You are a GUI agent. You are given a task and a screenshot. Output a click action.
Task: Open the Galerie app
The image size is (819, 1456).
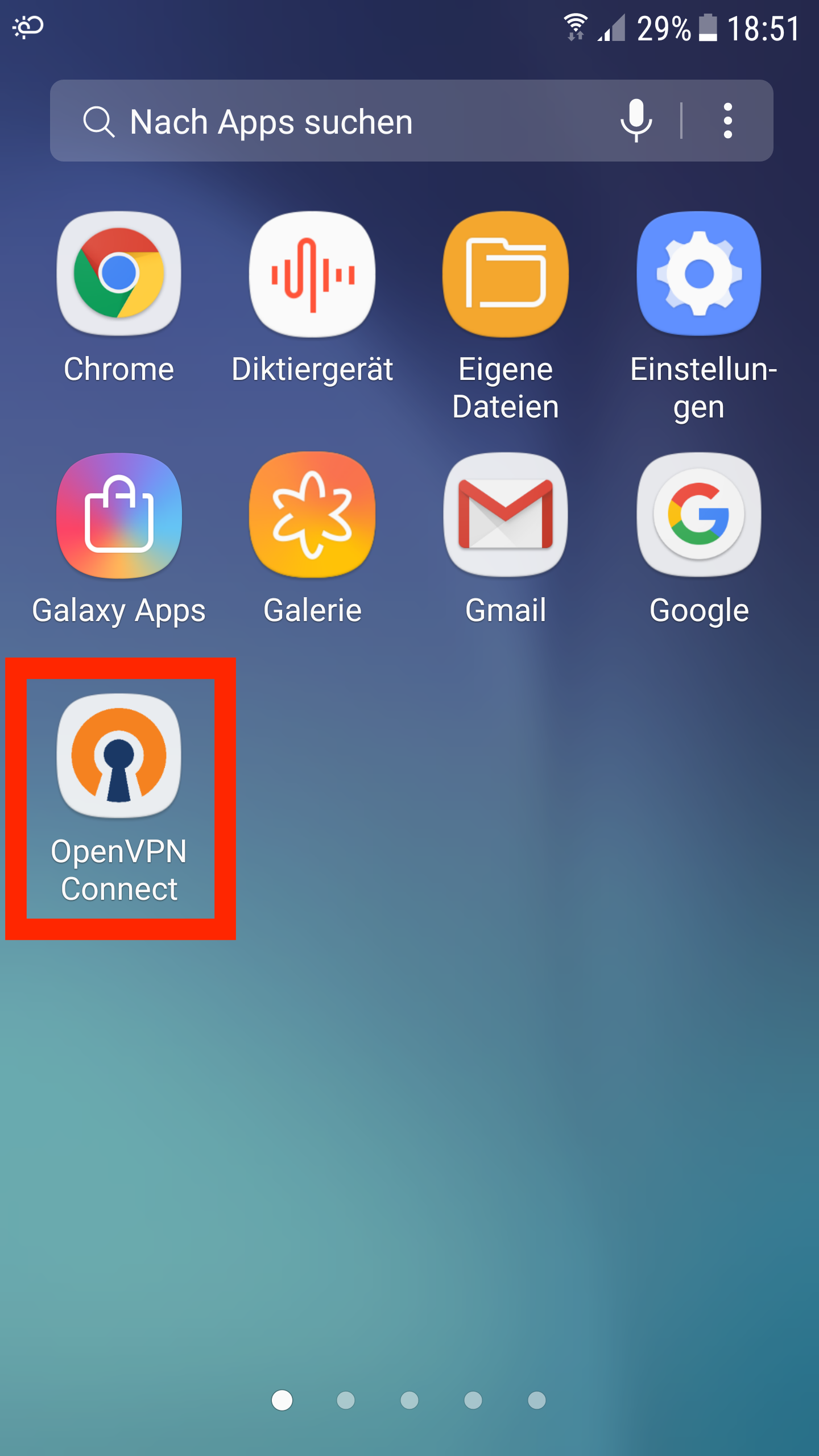312,516
